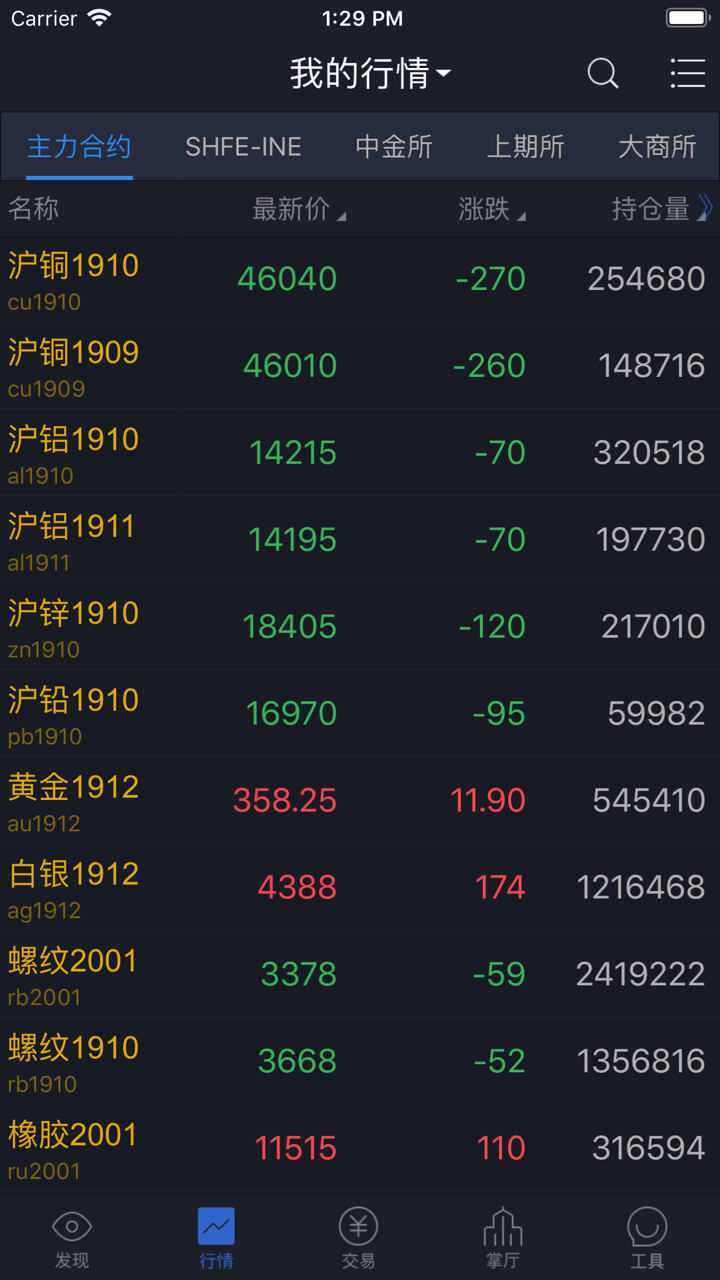
Task: Open the list menu icon at top right
Action: pyautogui.click(x=687, y=73)
